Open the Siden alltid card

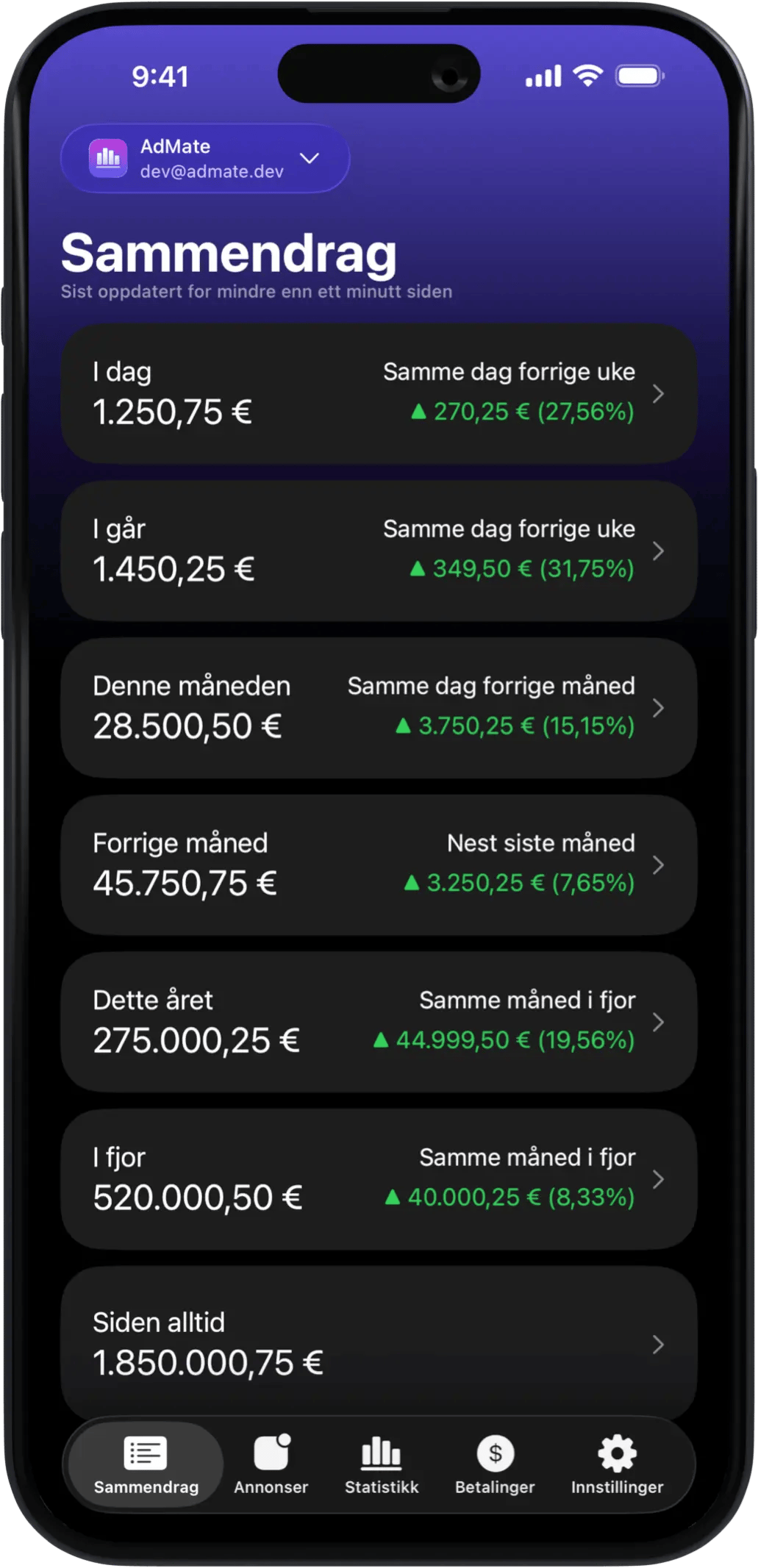tap(378, 1342)
